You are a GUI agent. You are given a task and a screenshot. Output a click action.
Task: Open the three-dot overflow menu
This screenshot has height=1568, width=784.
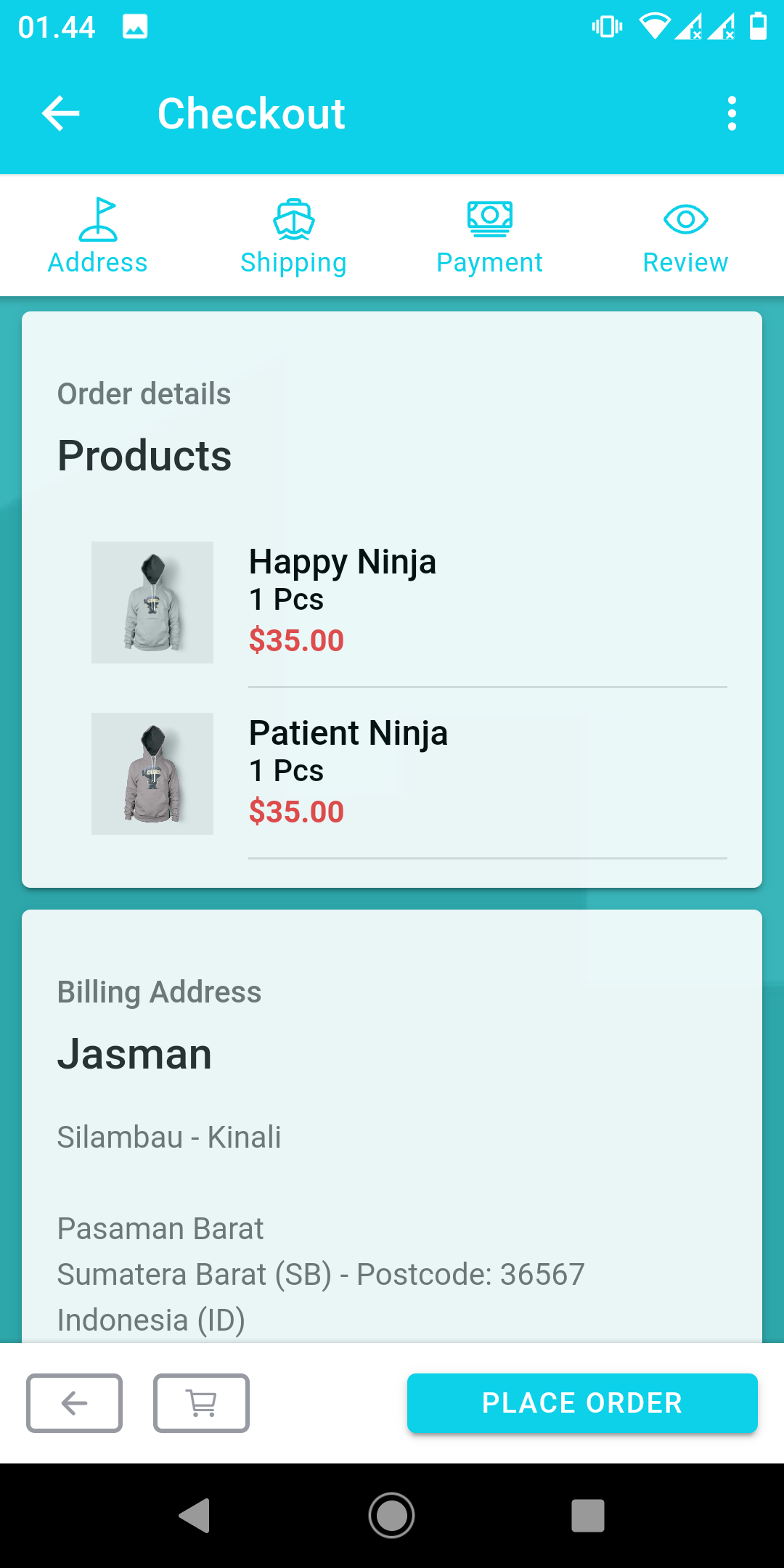pos(732,114)
